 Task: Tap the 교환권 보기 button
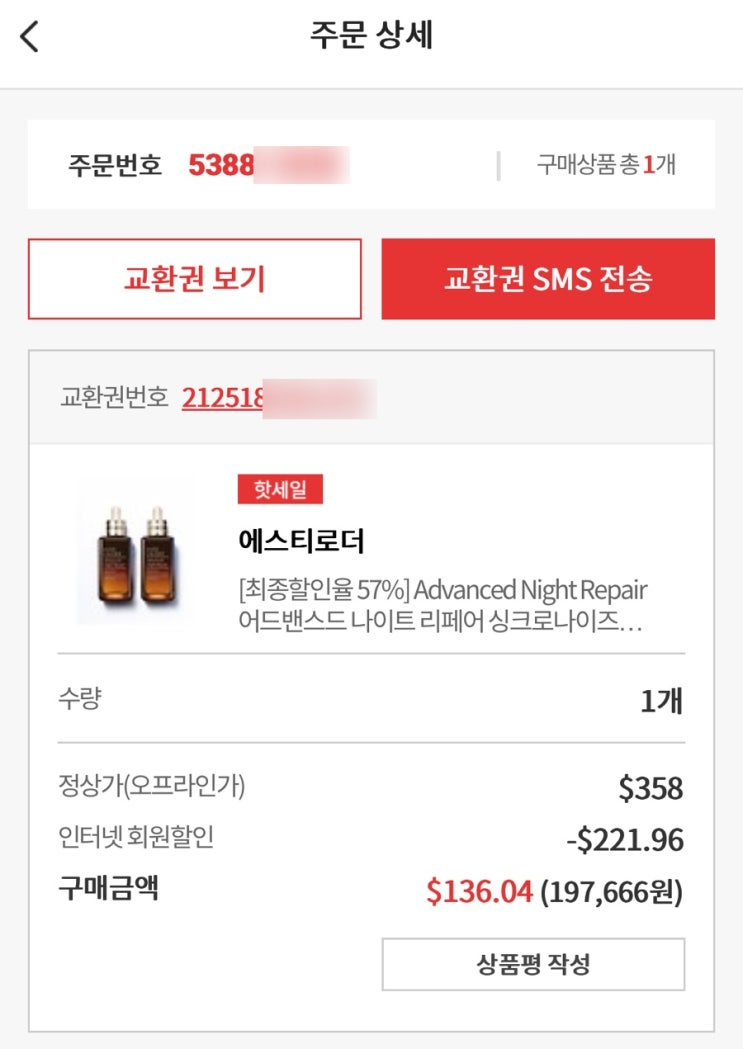tap(194, 279)
